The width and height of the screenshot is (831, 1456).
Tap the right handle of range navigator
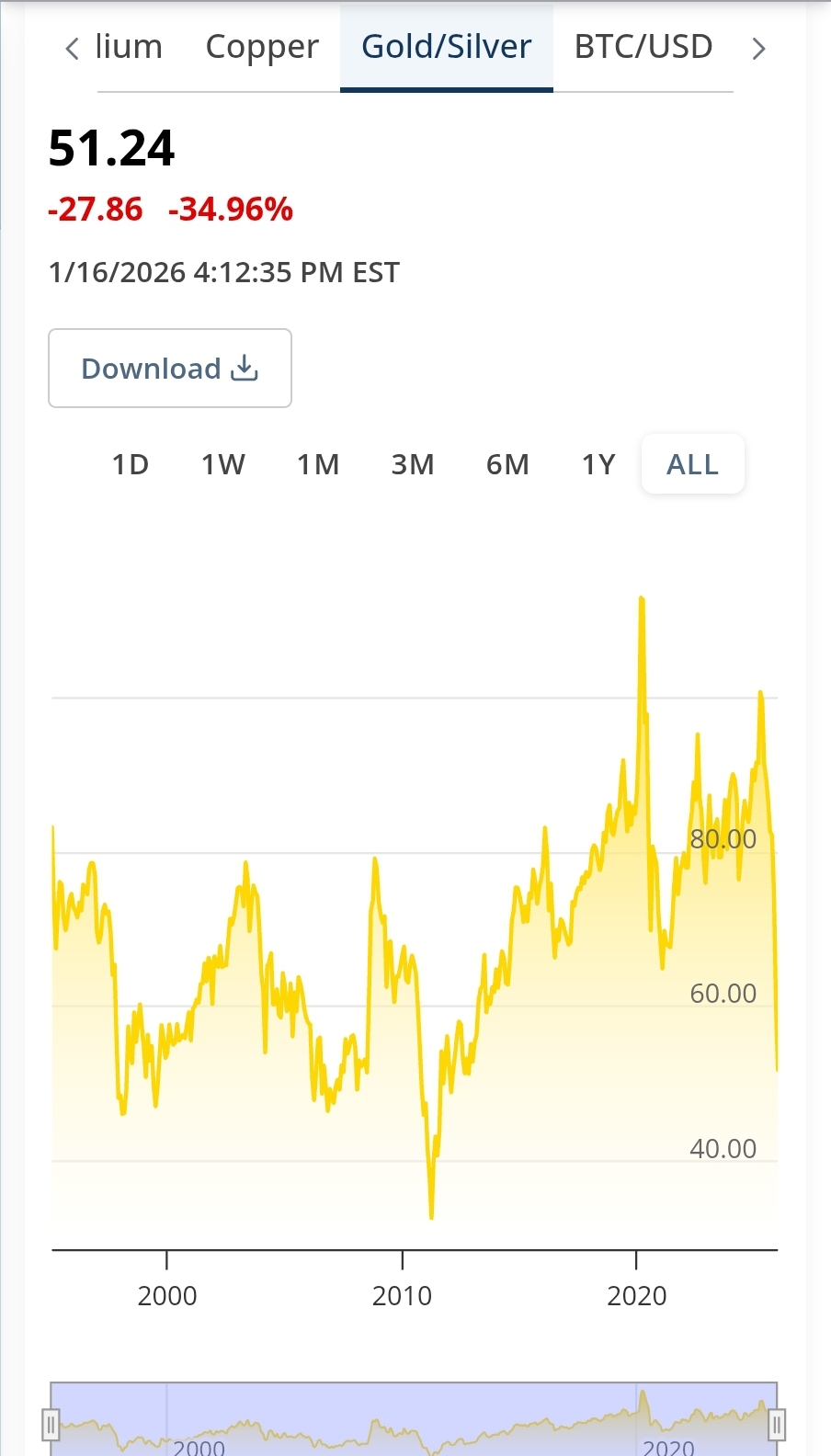pos(777,1426)
